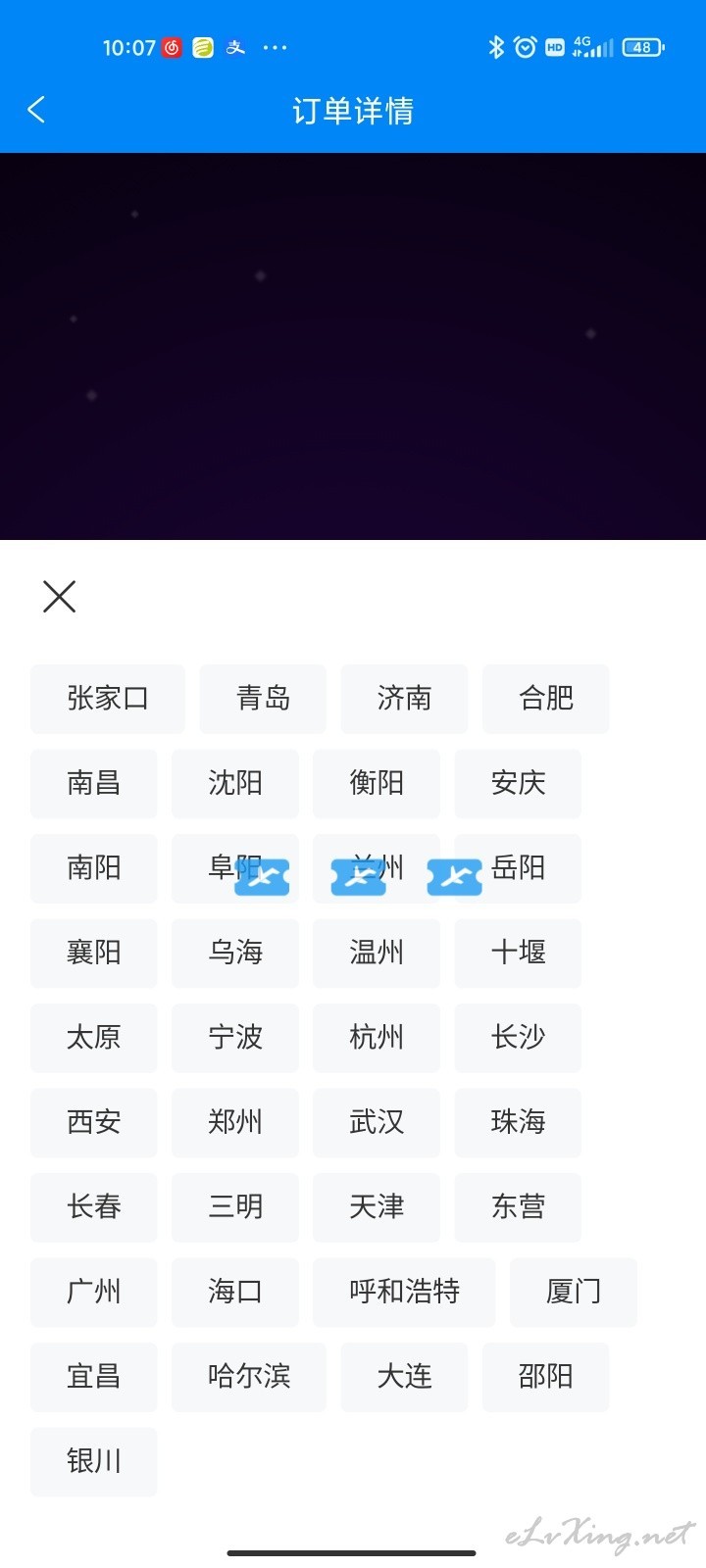Close the city selection panel
The width and height of the screenshot is (706, 1568).
(x=60, y=596)
